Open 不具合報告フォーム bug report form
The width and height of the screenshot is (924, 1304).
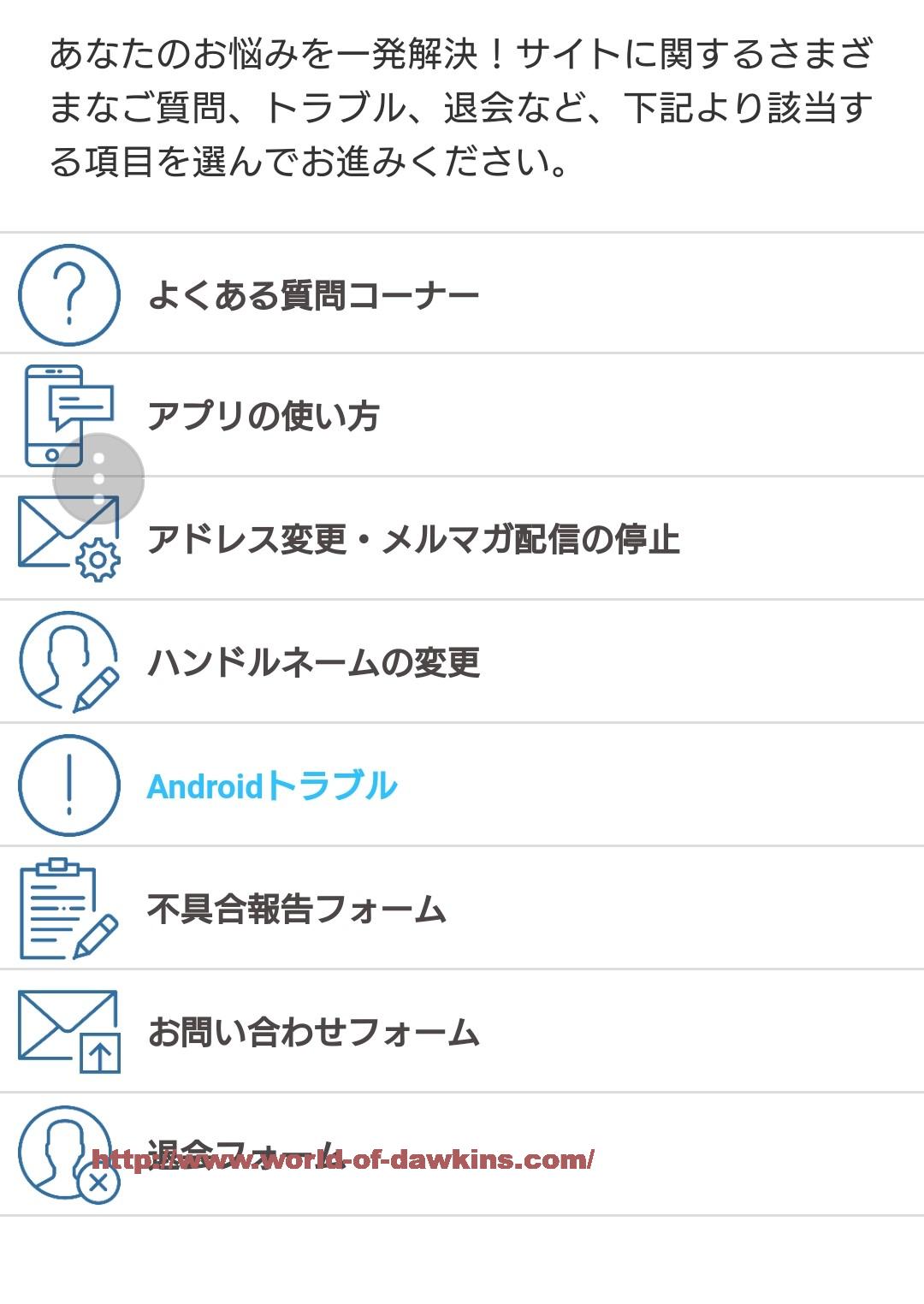(x=296, y=909)
